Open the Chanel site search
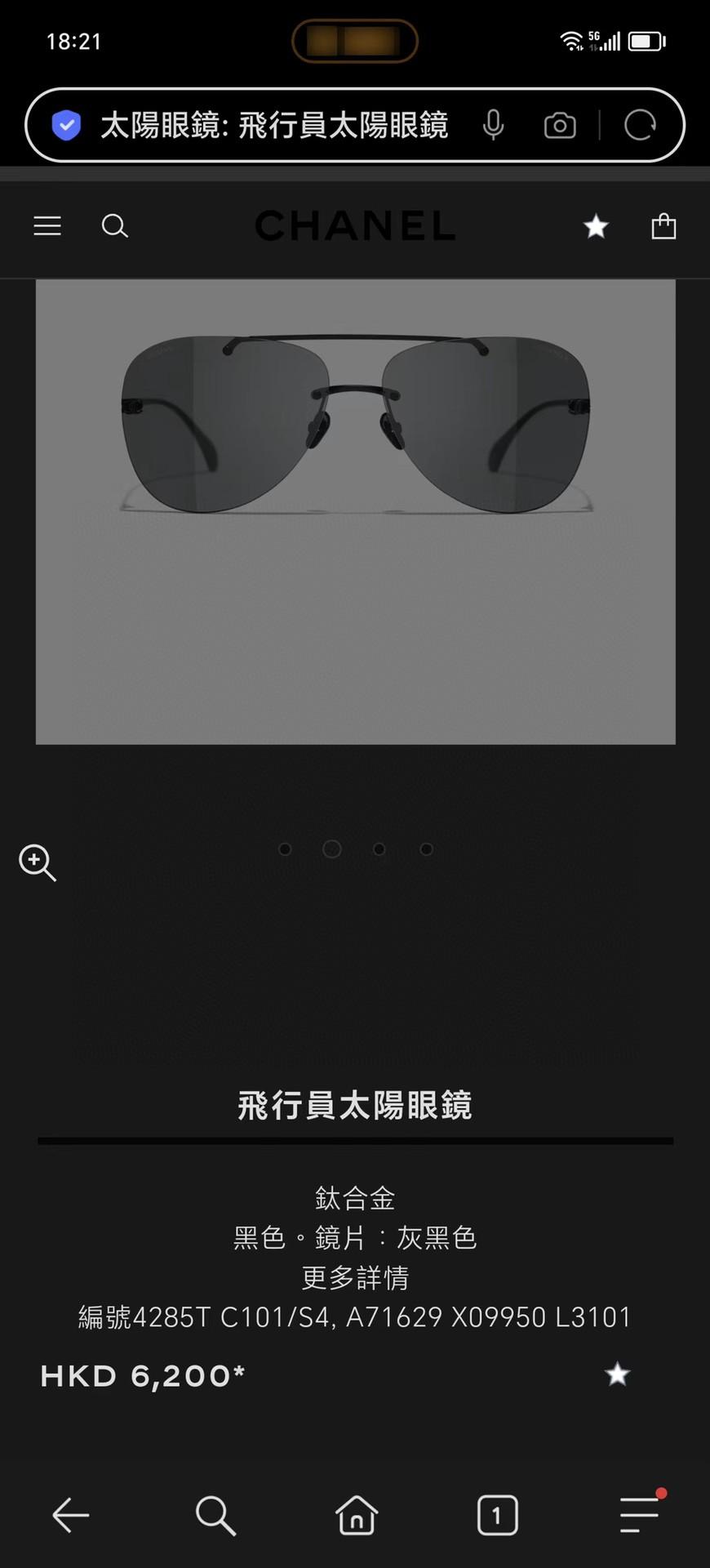 point(114,226)
